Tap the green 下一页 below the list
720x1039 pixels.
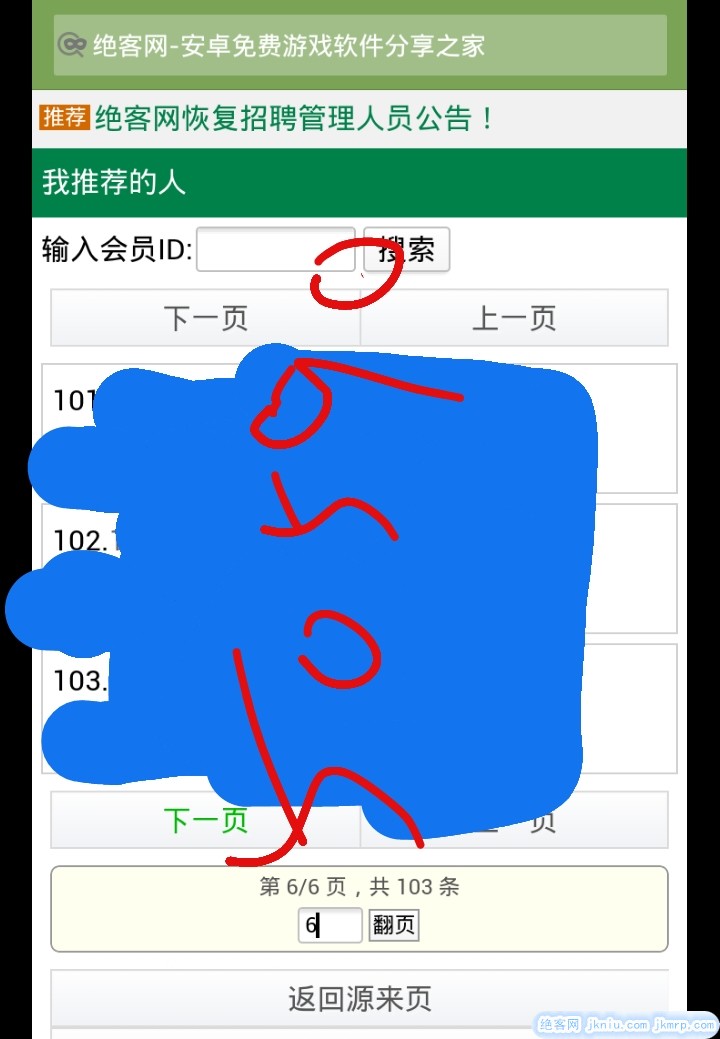(205, 821)
